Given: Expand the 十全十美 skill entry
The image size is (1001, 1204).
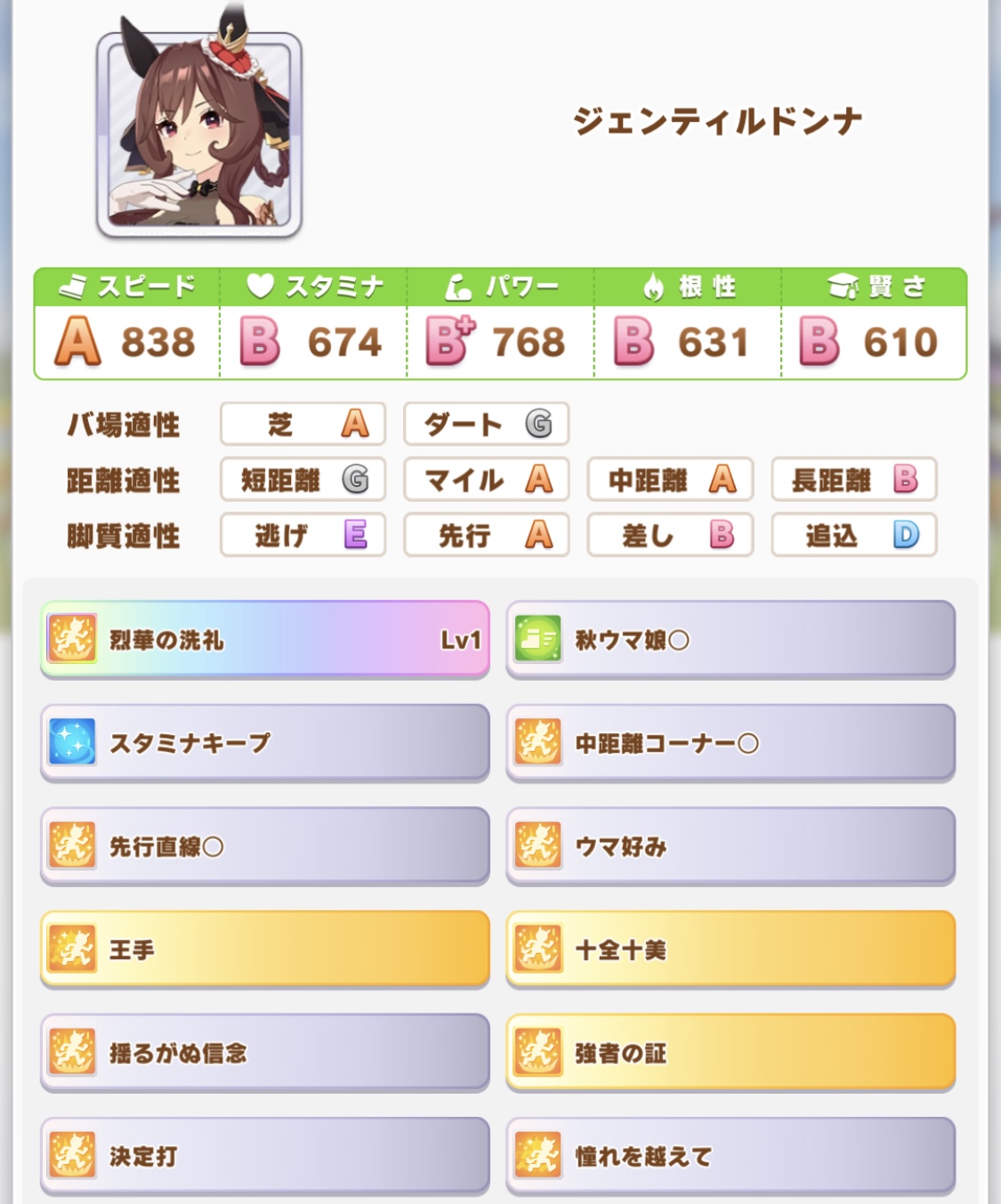Looking at the screenshot, I should [x=730, y=952].
